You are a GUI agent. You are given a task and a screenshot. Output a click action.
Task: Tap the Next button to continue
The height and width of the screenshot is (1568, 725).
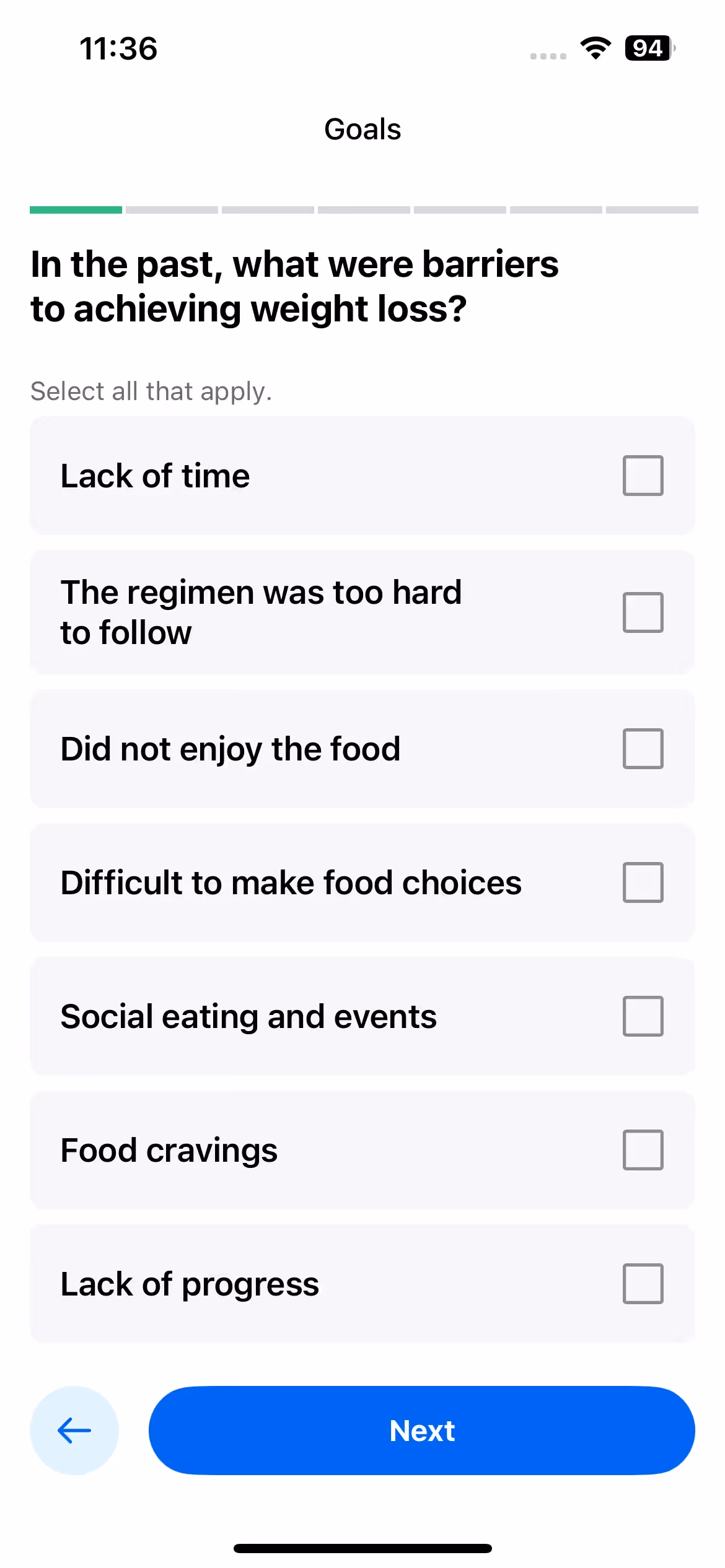[421, 1431]
